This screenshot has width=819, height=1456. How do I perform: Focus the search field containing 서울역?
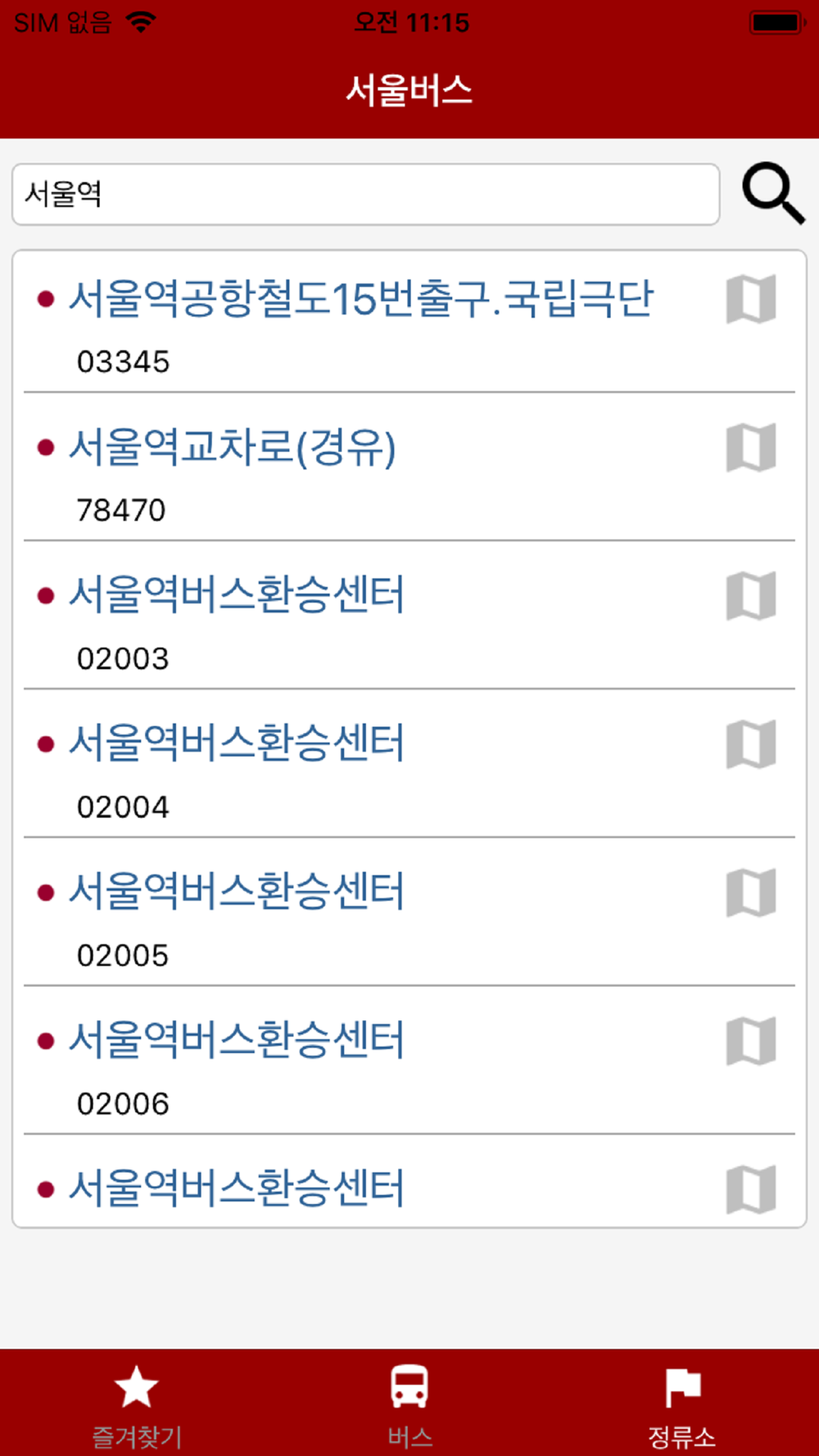pyautogui.click(x=365, y=194)
